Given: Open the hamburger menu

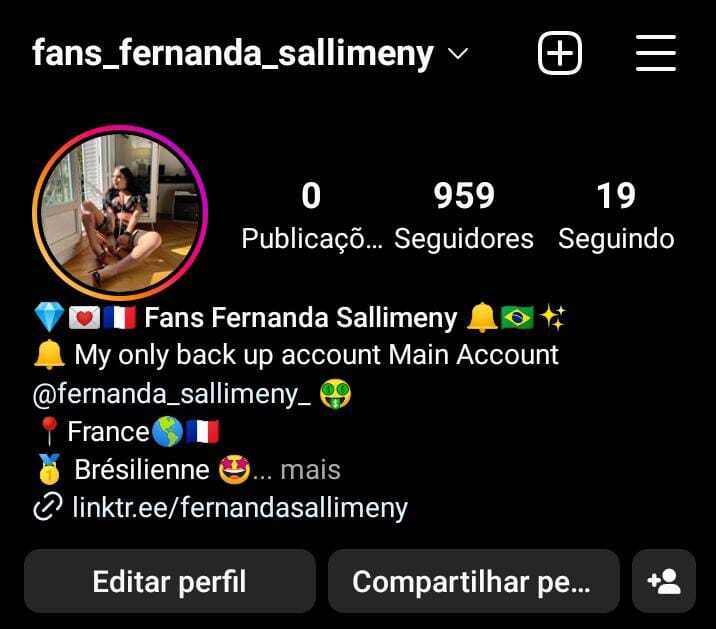Looking at the screenshot, I should pyautogui.click(x=656, y=53).
